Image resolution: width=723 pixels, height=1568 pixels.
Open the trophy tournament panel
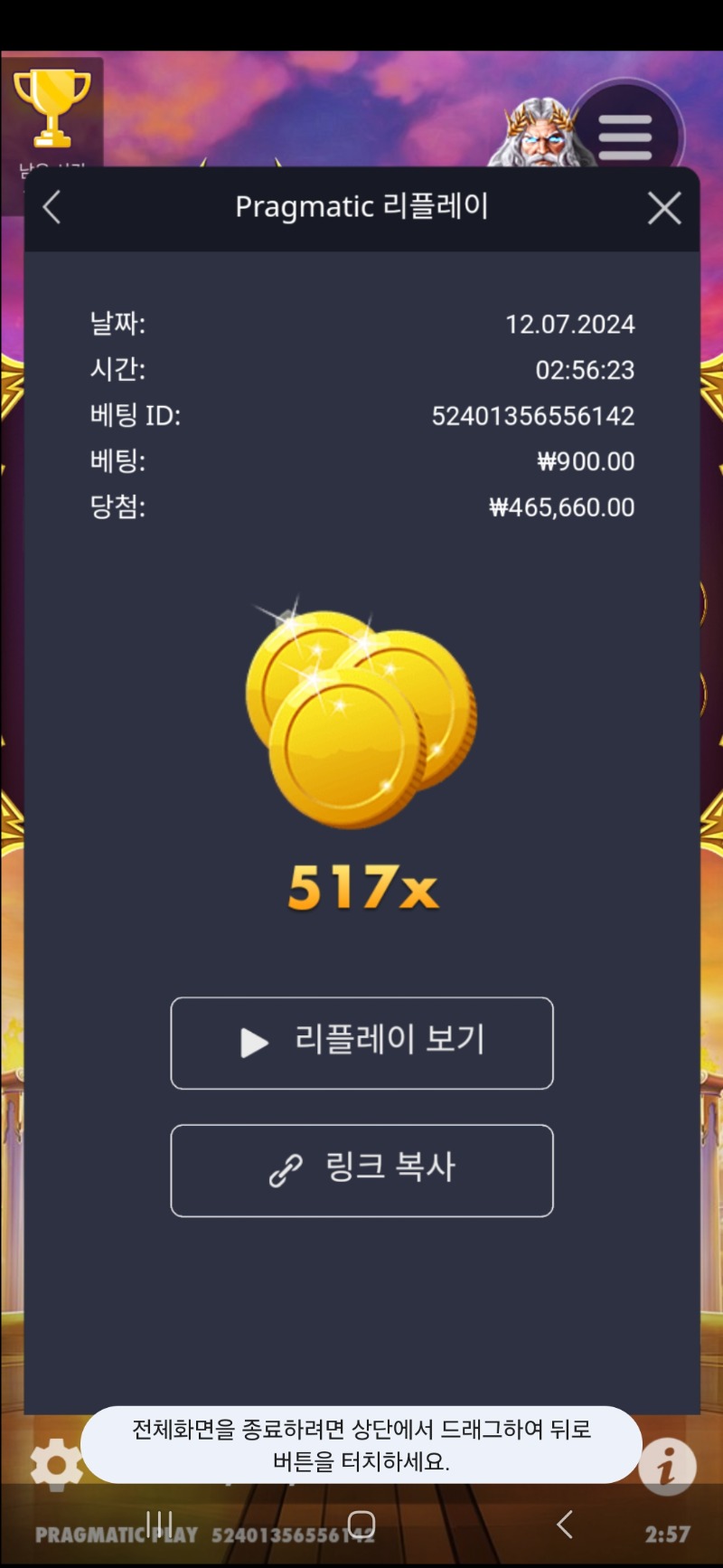(x=52, y=109)
